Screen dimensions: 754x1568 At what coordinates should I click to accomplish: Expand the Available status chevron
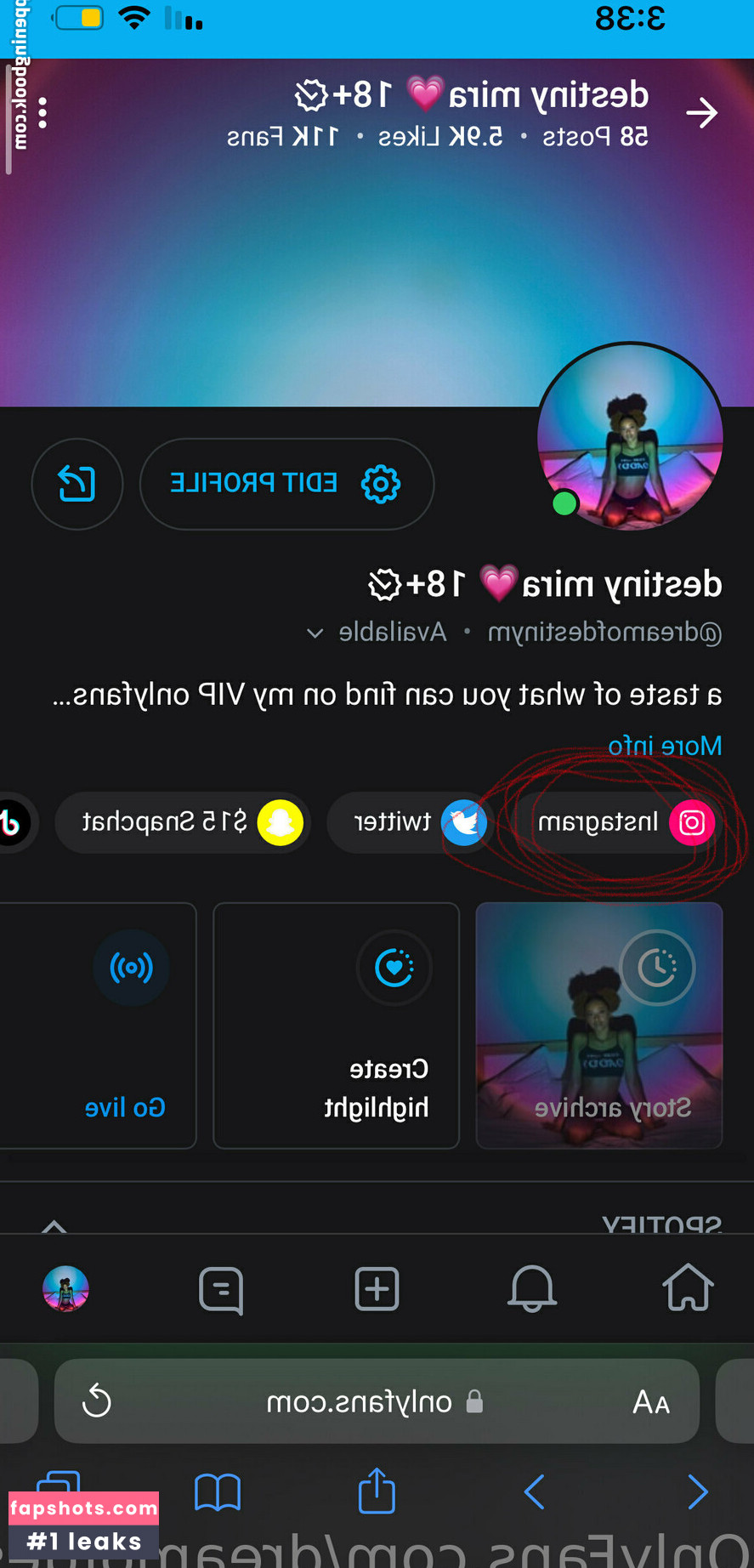tap(315, 633)
